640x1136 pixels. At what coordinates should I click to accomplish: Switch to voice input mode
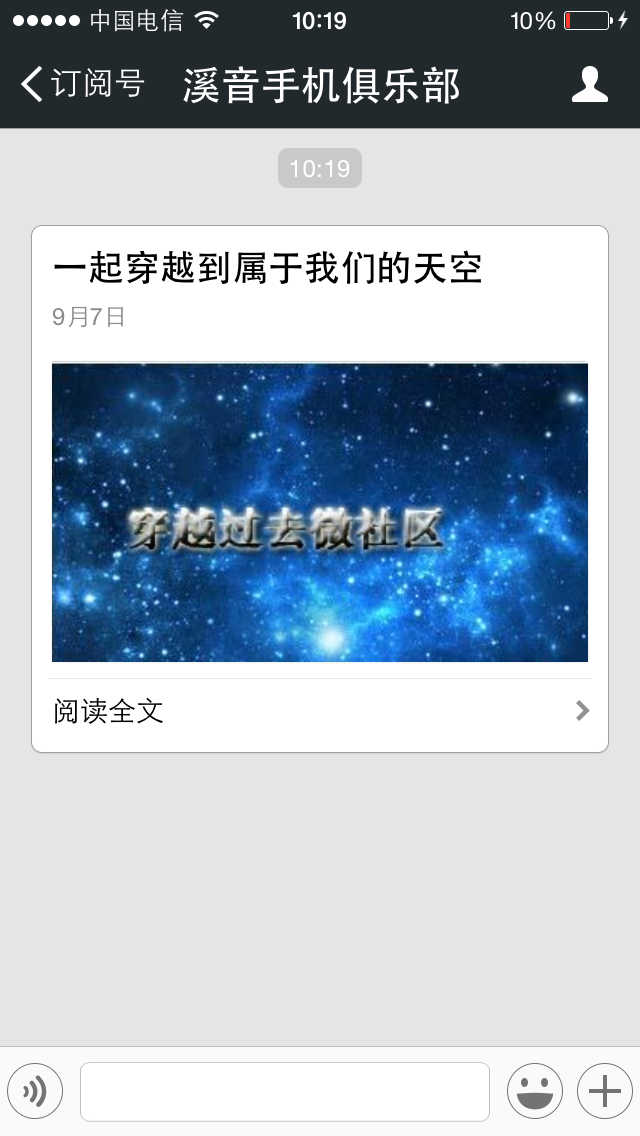pos(35,1091)
